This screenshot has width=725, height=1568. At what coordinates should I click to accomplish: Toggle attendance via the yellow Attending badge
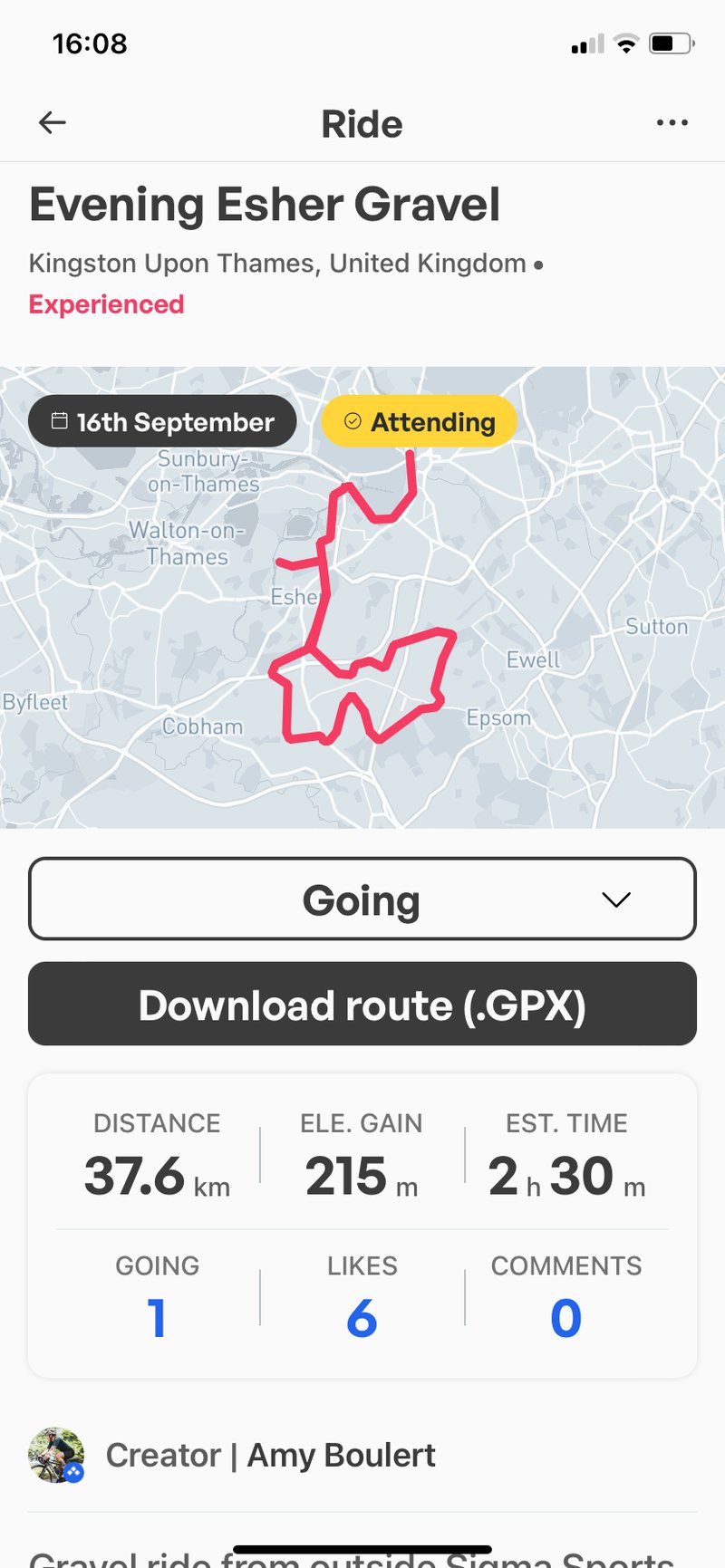tap(419, 421)
